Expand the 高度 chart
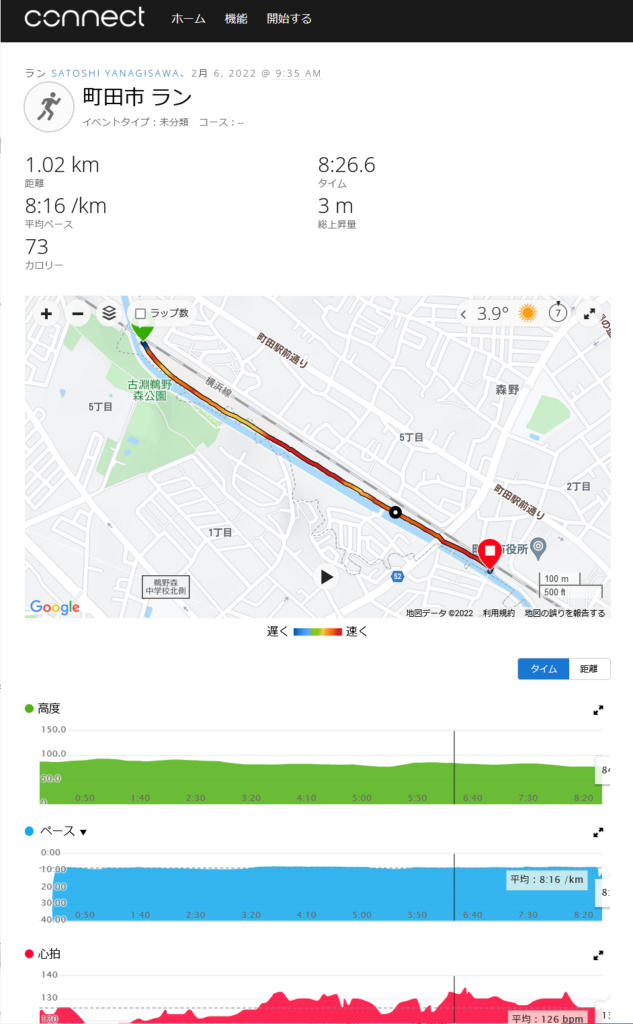The image size is (633, 1024). tap(598, 709)
